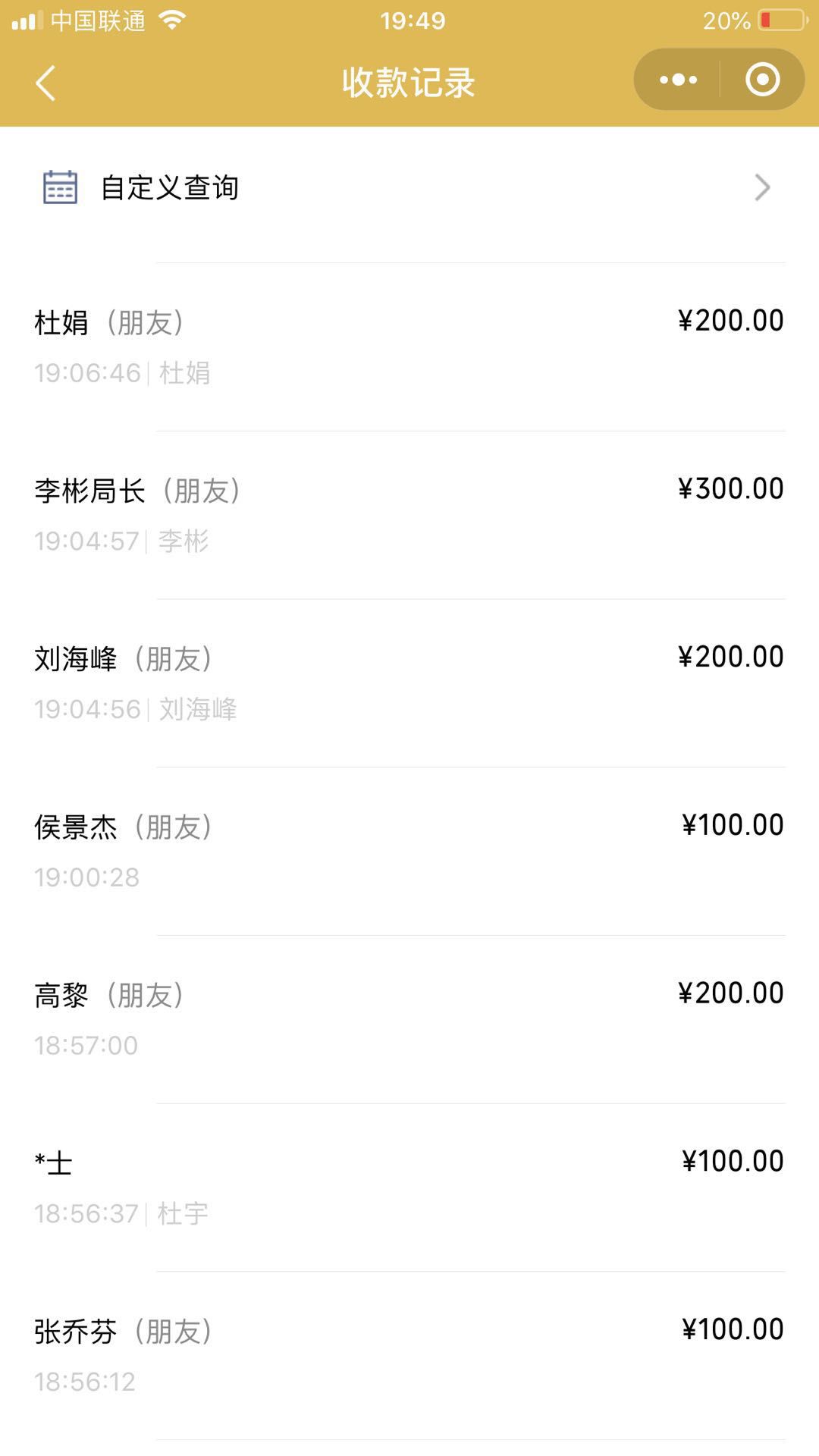Open the 张乔芬 ¥100.00 record
Screen dimensions: 819x1456
click(x=409, y=1356)
